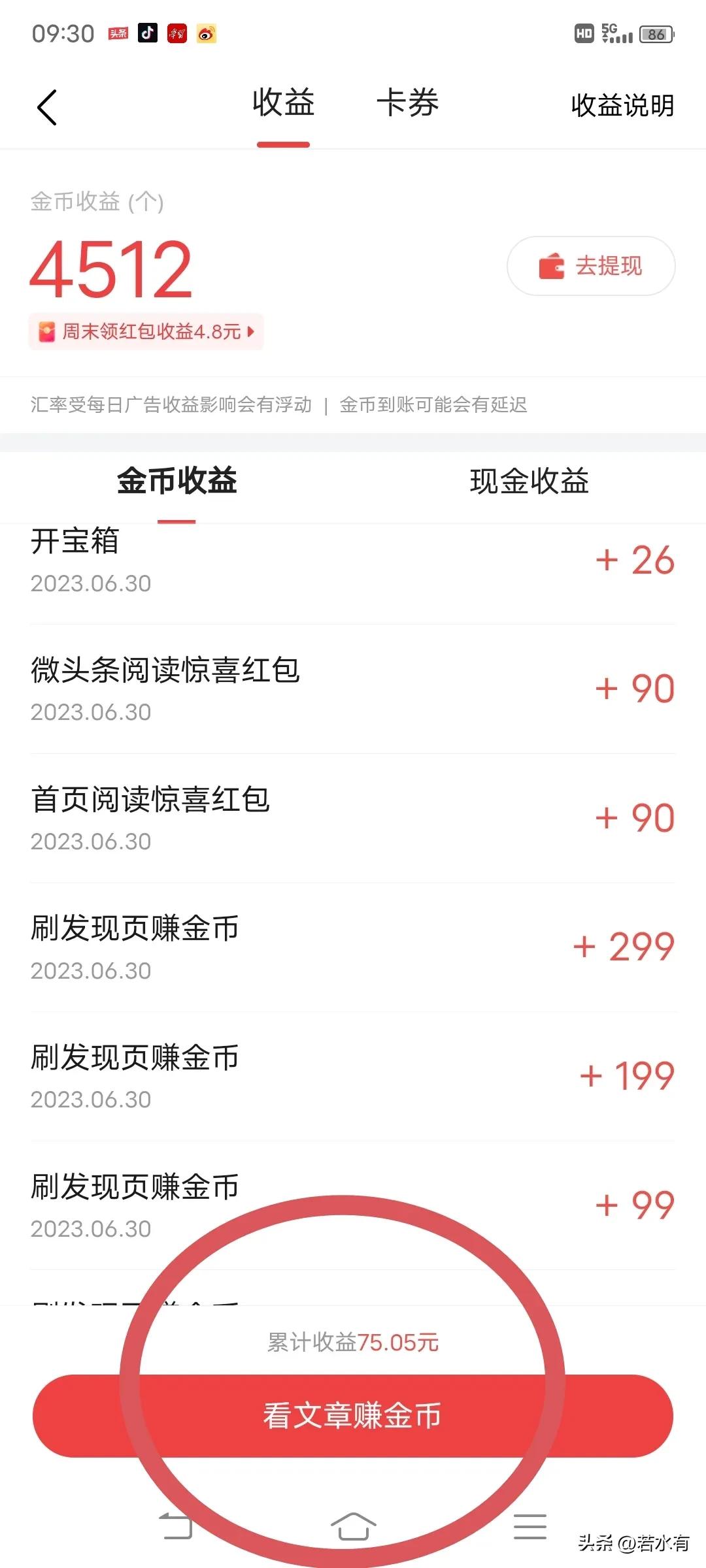Click the wallet icon on 去提现 button
Screen dimensions: 706x1568
(551, 265)
